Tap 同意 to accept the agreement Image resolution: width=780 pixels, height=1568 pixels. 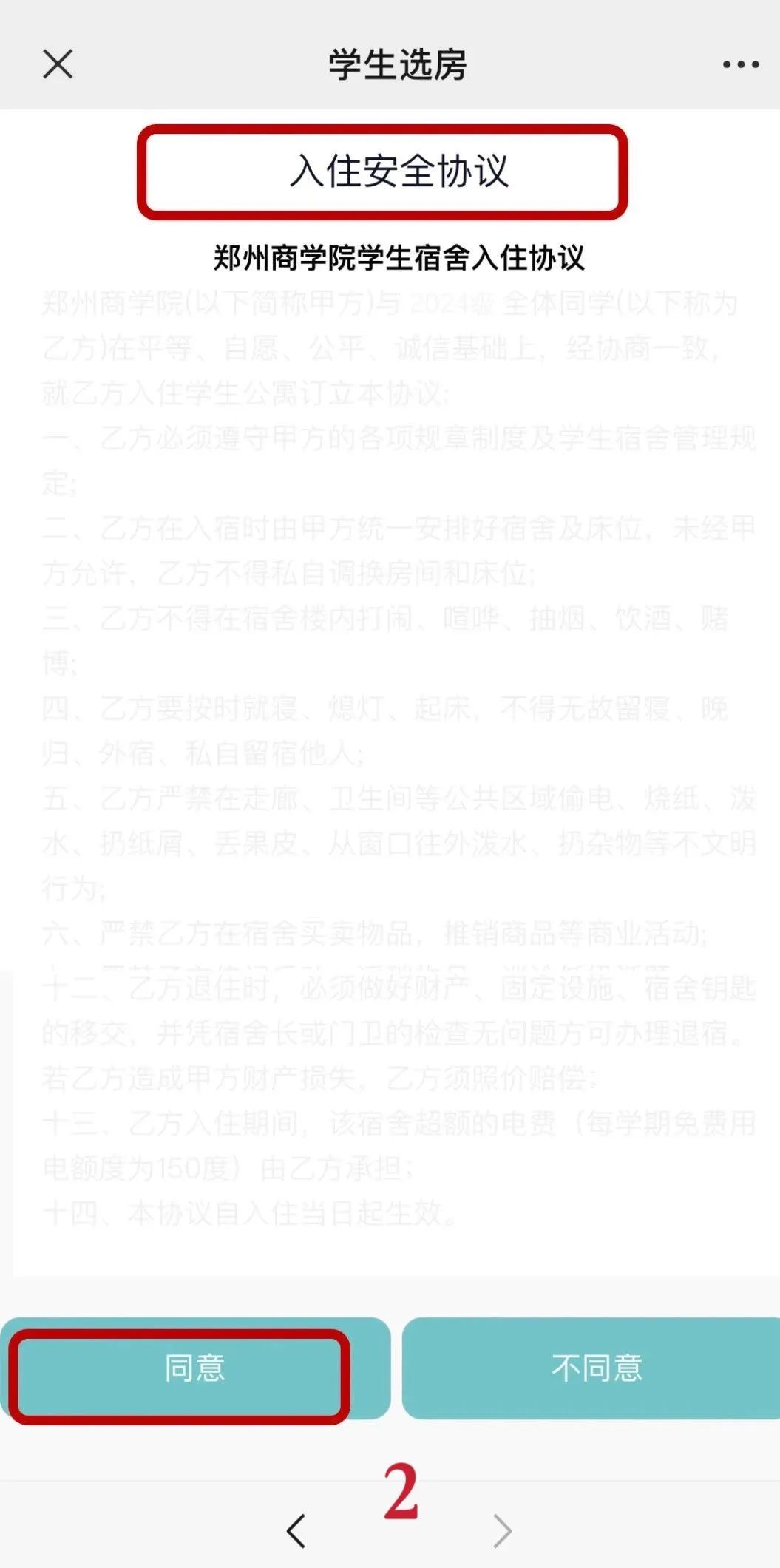click(x=194, y=1368)
